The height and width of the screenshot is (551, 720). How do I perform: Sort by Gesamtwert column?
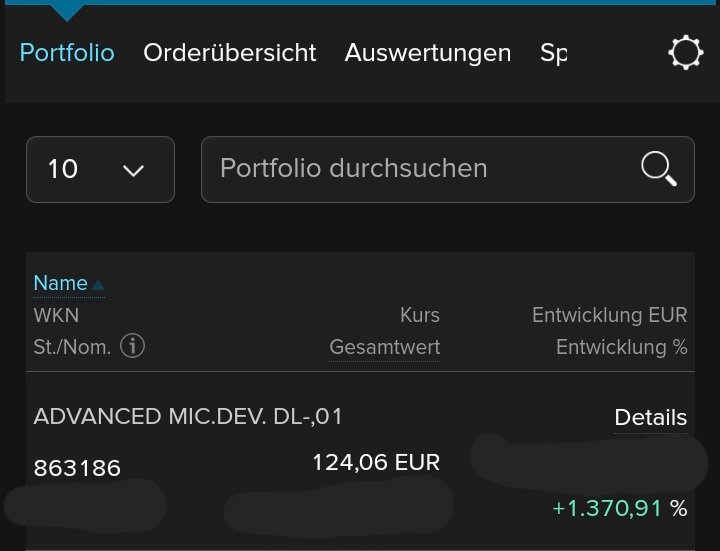click(384, 348)
